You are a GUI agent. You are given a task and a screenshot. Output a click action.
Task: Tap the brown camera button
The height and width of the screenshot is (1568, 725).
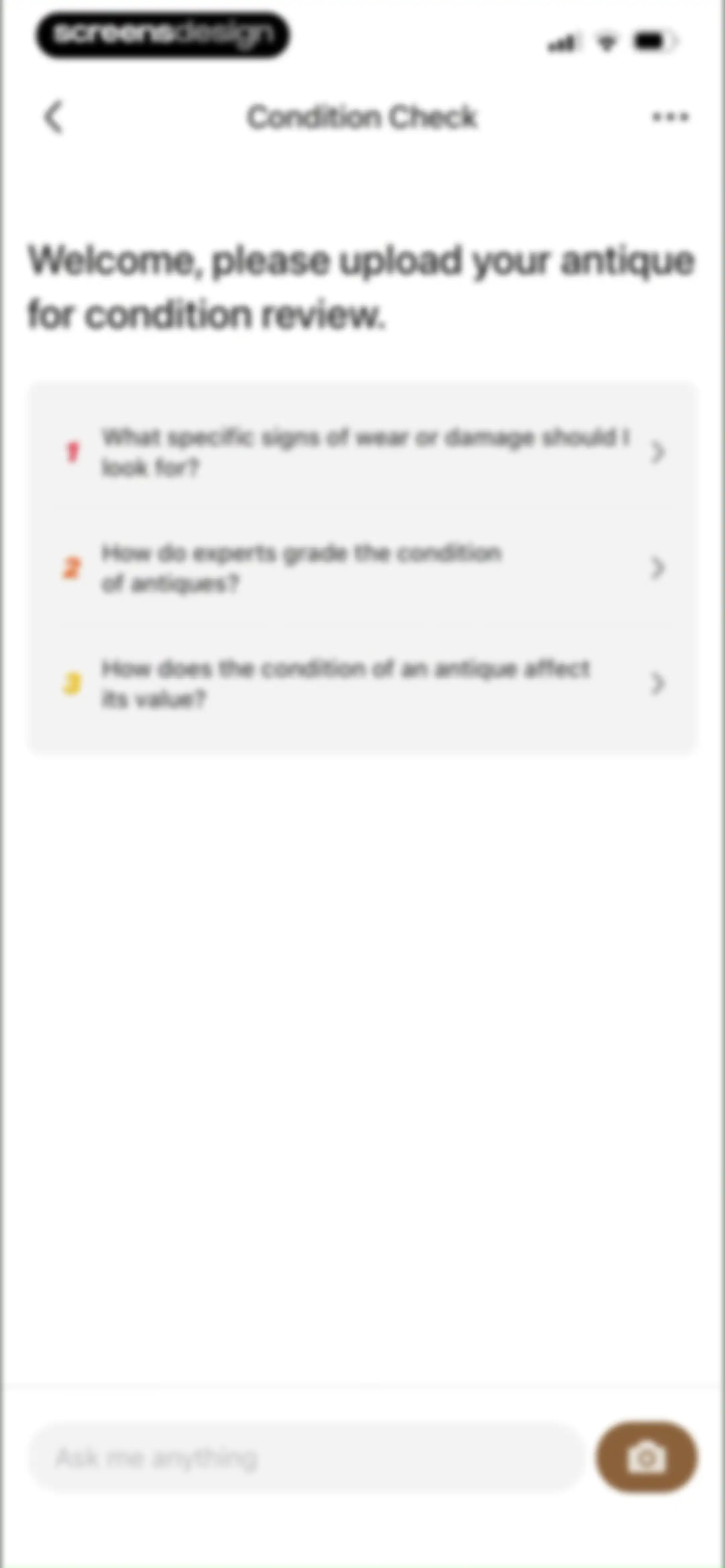click(646, 1458)
